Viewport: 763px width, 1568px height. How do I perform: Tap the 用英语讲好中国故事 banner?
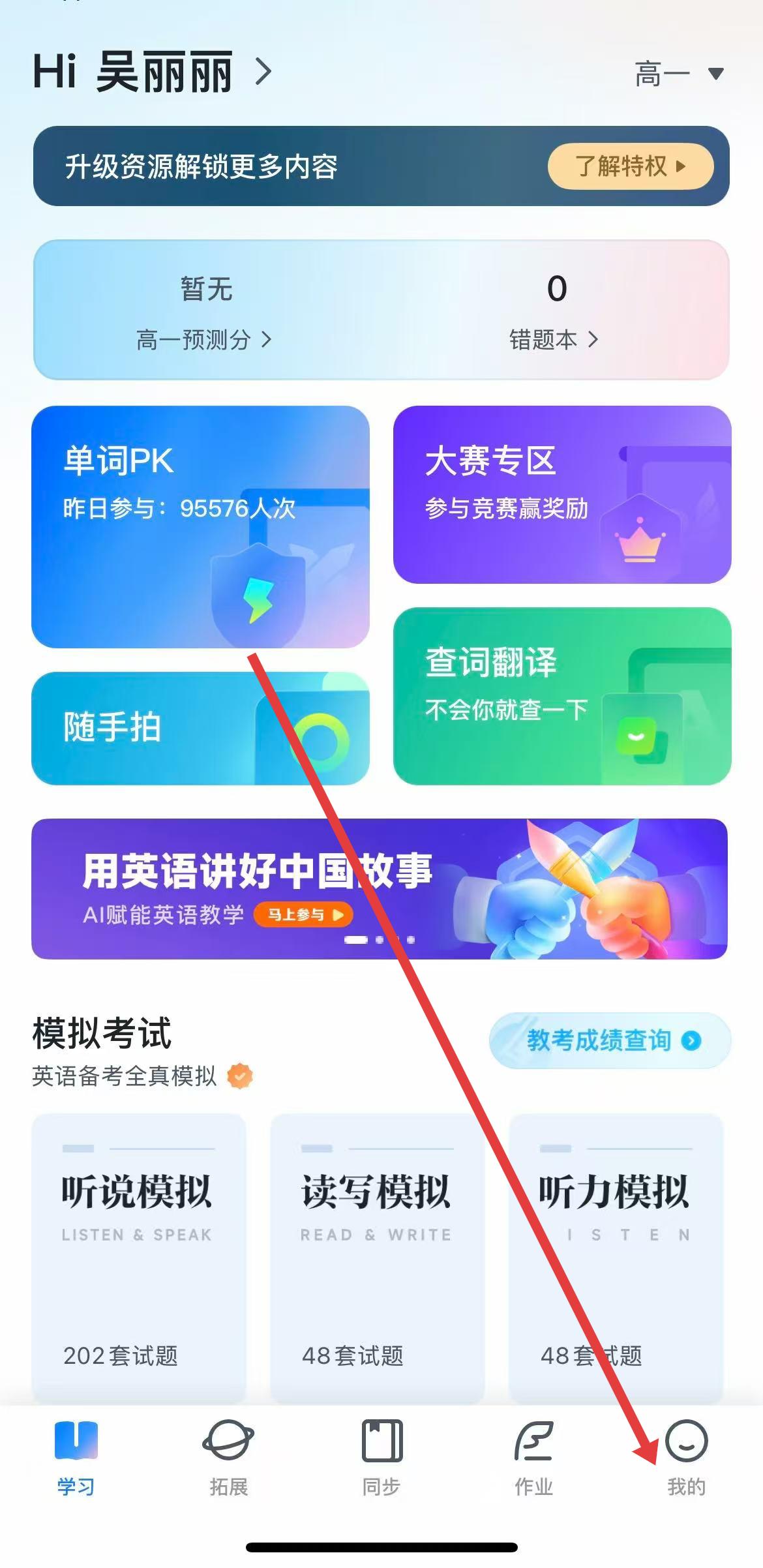coord(379,888)
